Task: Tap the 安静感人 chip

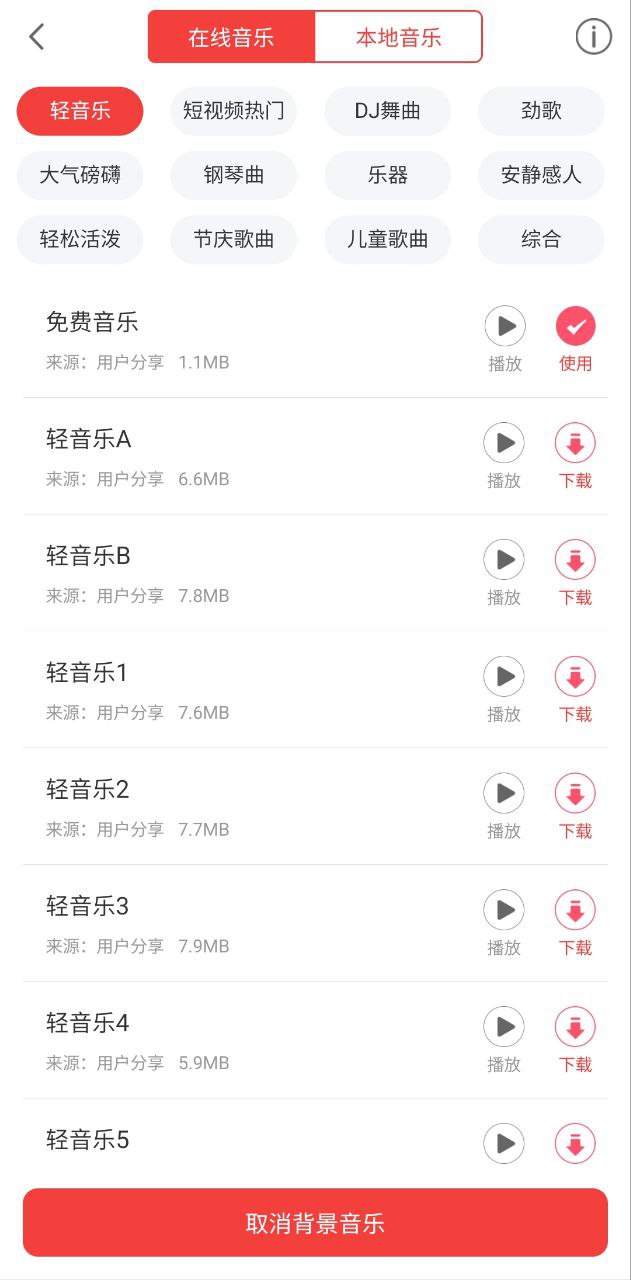Action: [541, 175]
